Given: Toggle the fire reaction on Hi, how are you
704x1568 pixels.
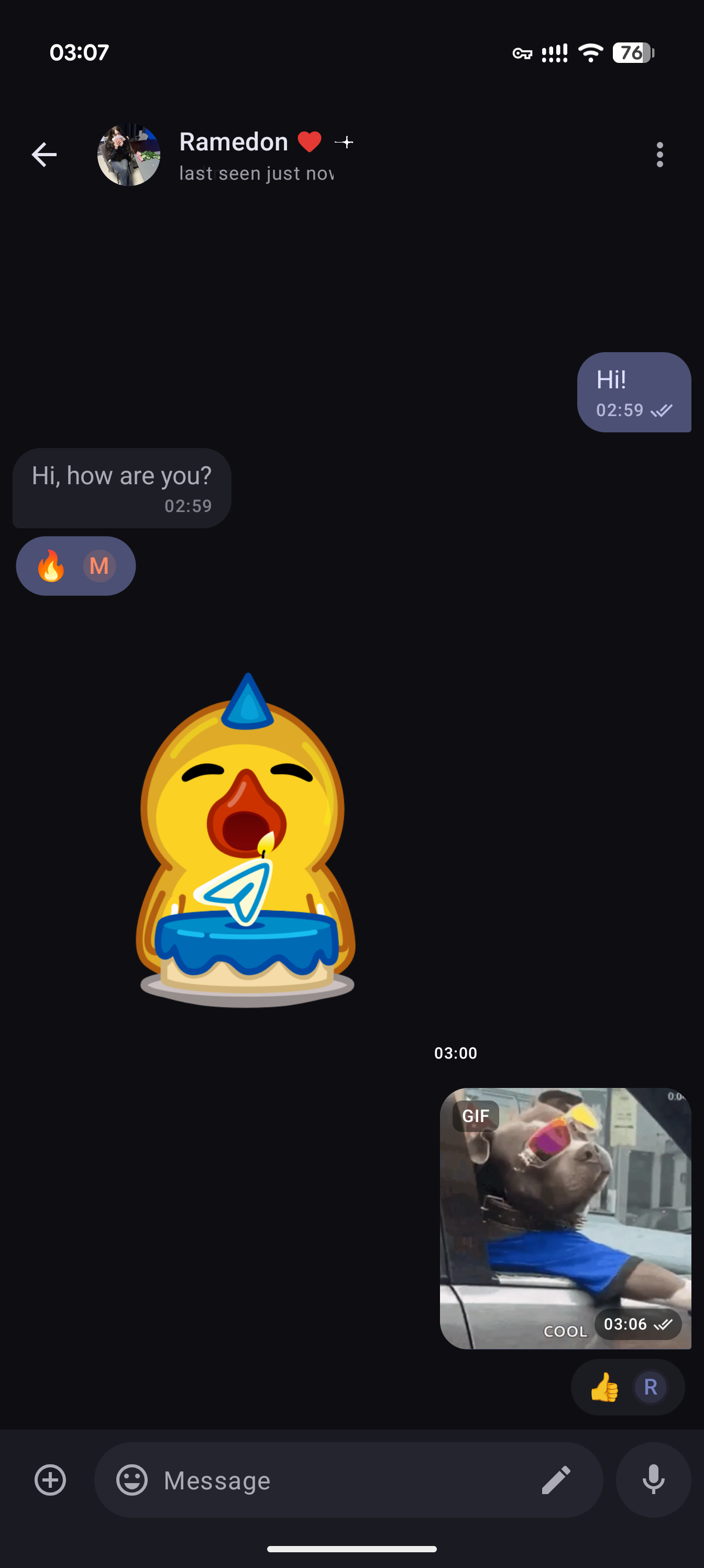Looking at the screenshot, I should pos(52,565).
